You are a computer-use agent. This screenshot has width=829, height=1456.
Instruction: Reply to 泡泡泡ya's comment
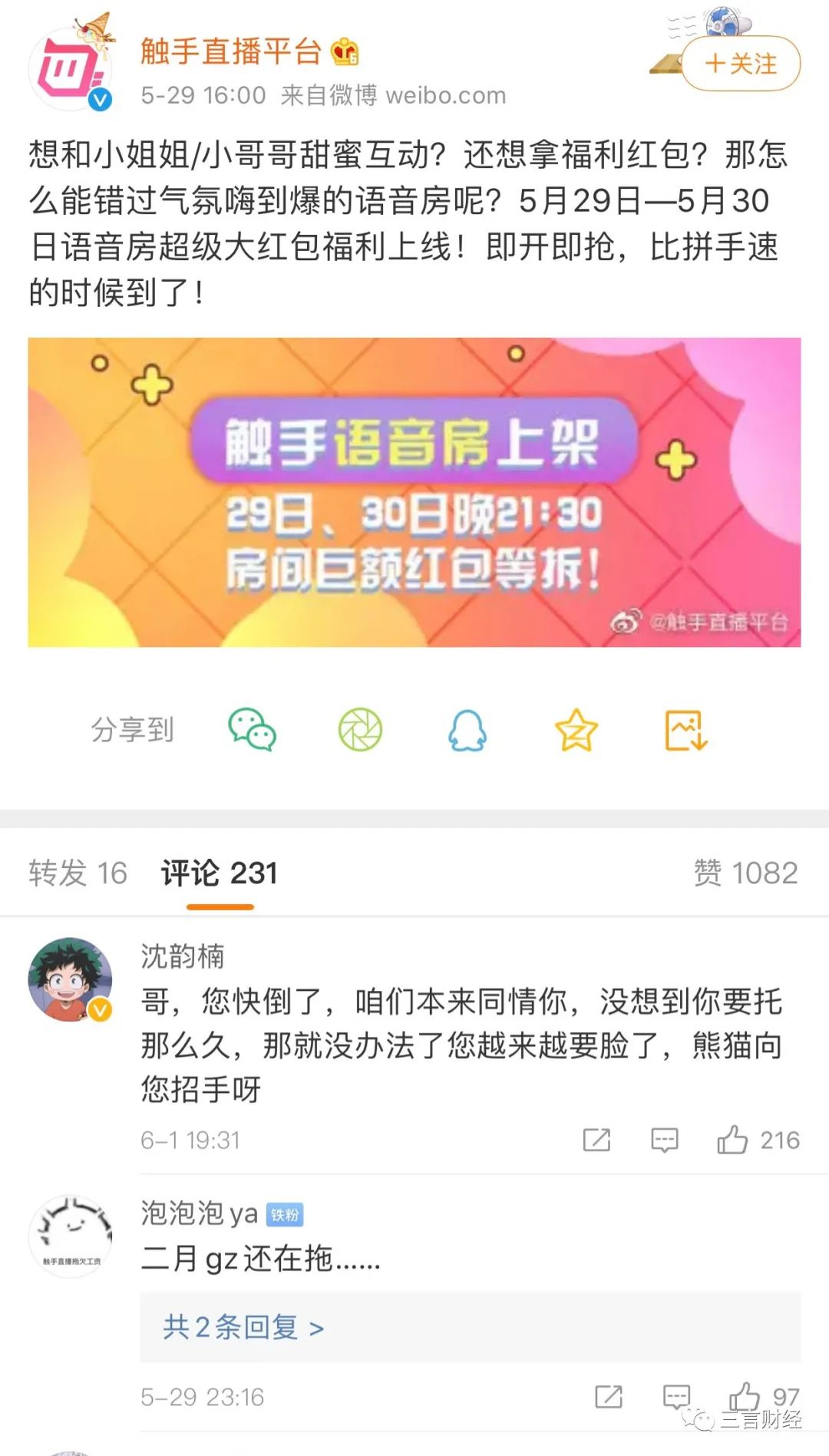[x=676, y=1396]
